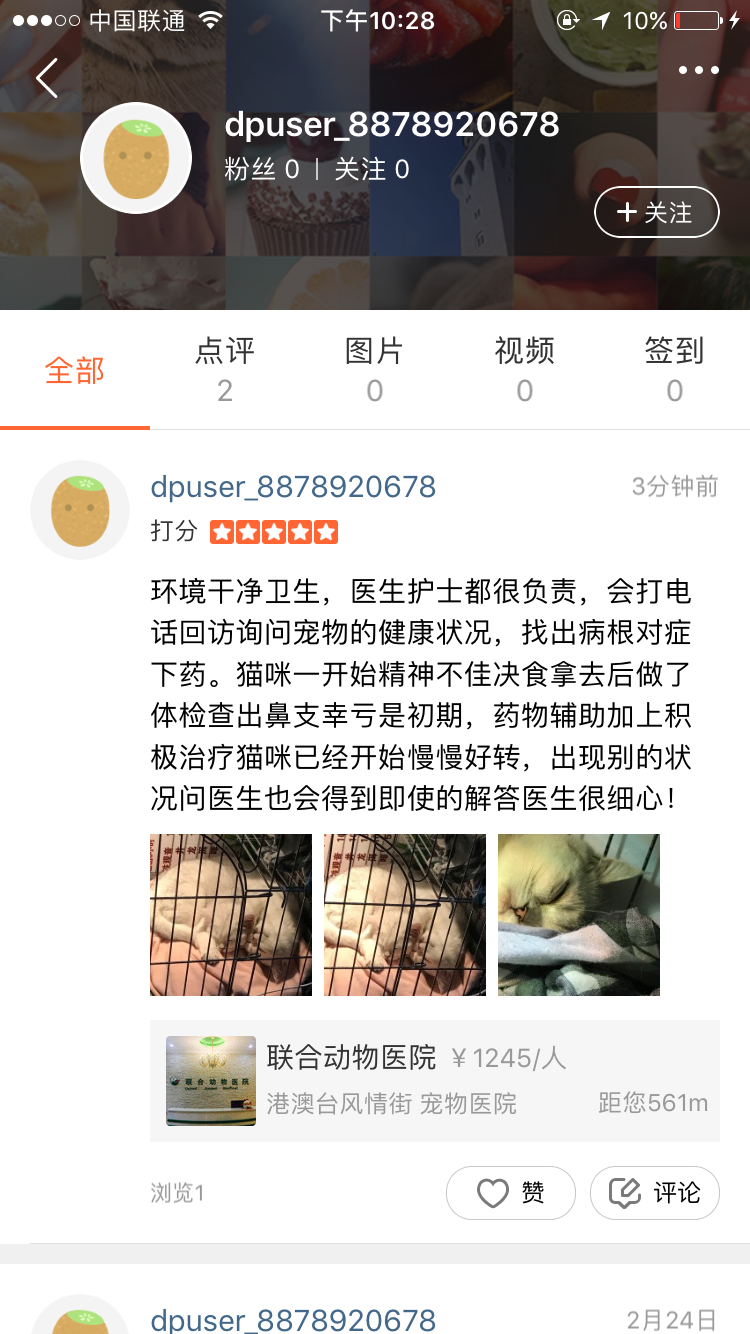Switch to the 点评 tab
This screenshot has width=750, height=1334.
tap(225, 369)
